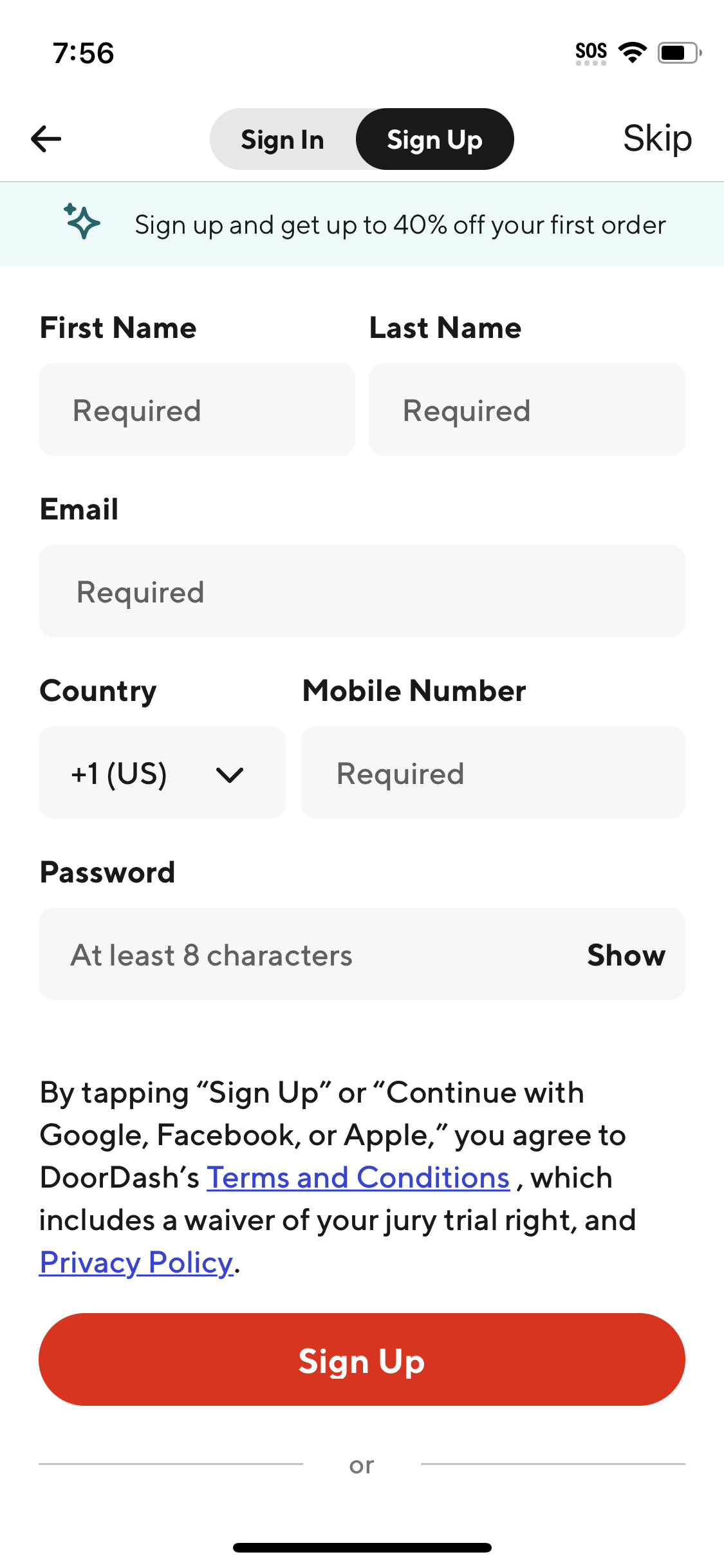The width and height of the screenshot is (724, 1568).
Task: Skip the sign-up screen
Action: 658,137
